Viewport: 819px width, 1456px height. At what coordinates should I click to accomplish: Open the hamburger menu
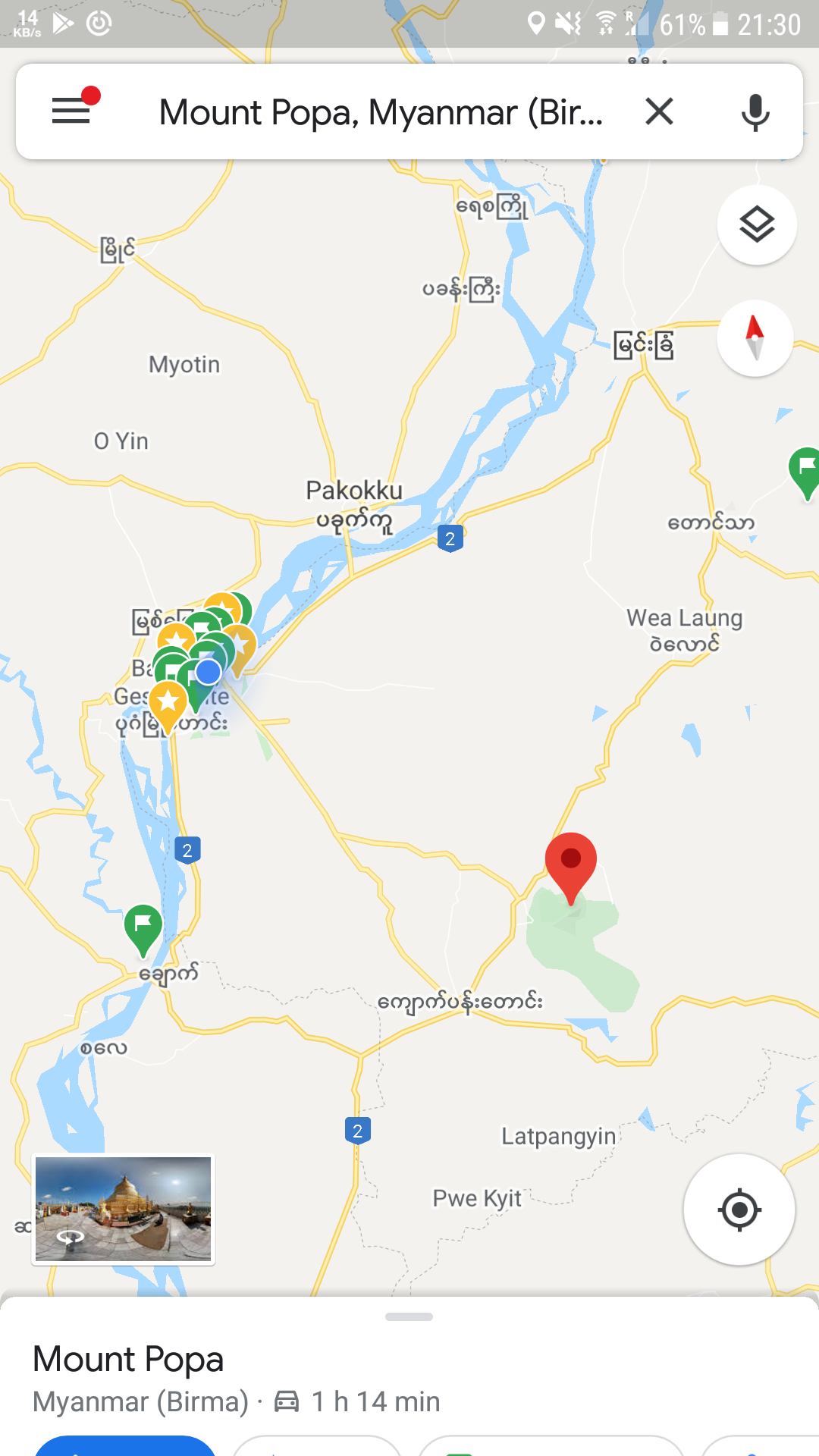tap(71, 111)
